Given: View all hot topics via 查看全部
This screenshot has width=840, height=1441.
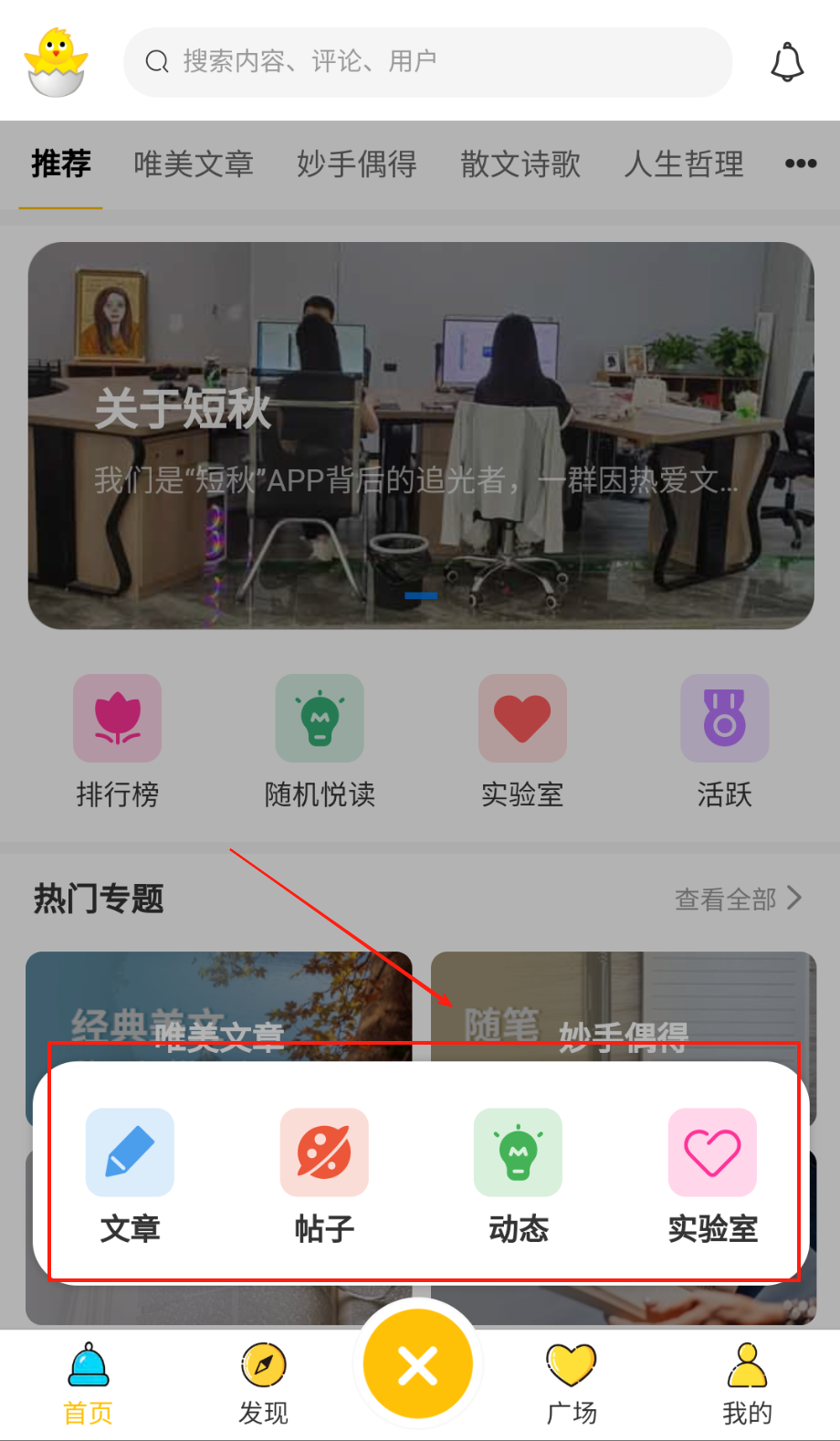Looking at the screenshot, I should click(738, 899).
